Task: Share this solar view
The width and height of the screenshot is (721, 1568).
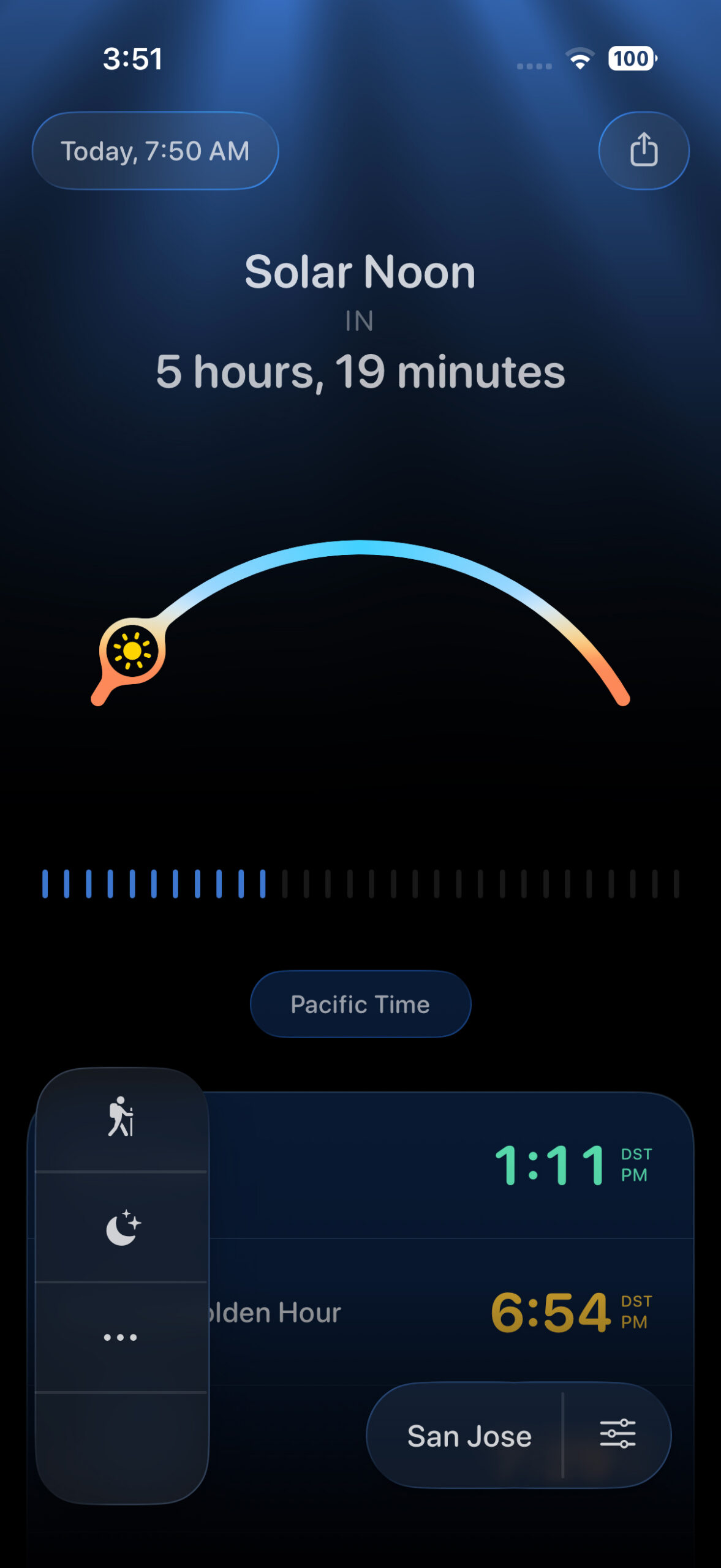Action: tap(643, 151)
